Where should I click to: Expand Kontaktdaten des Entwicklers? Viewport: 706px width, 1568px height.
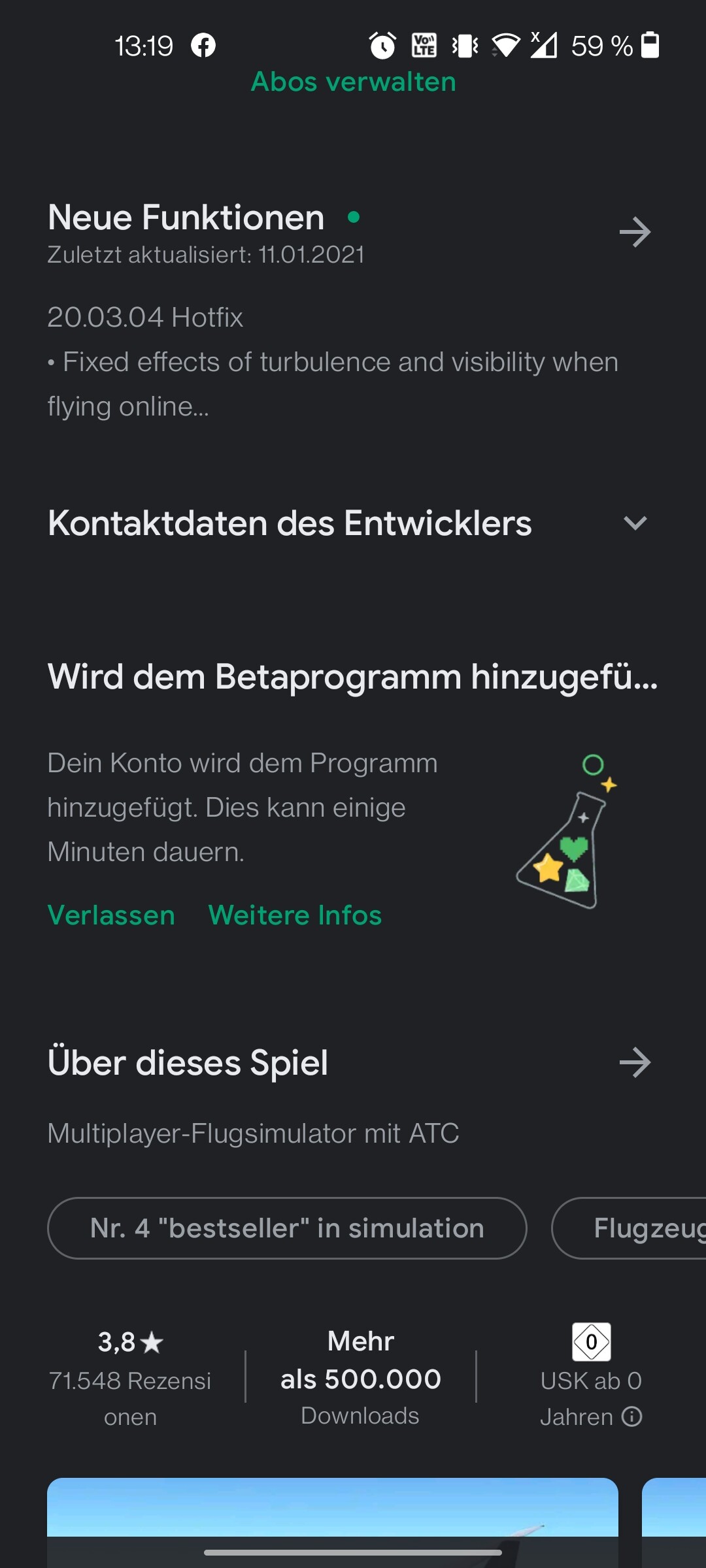coord(634,523)
